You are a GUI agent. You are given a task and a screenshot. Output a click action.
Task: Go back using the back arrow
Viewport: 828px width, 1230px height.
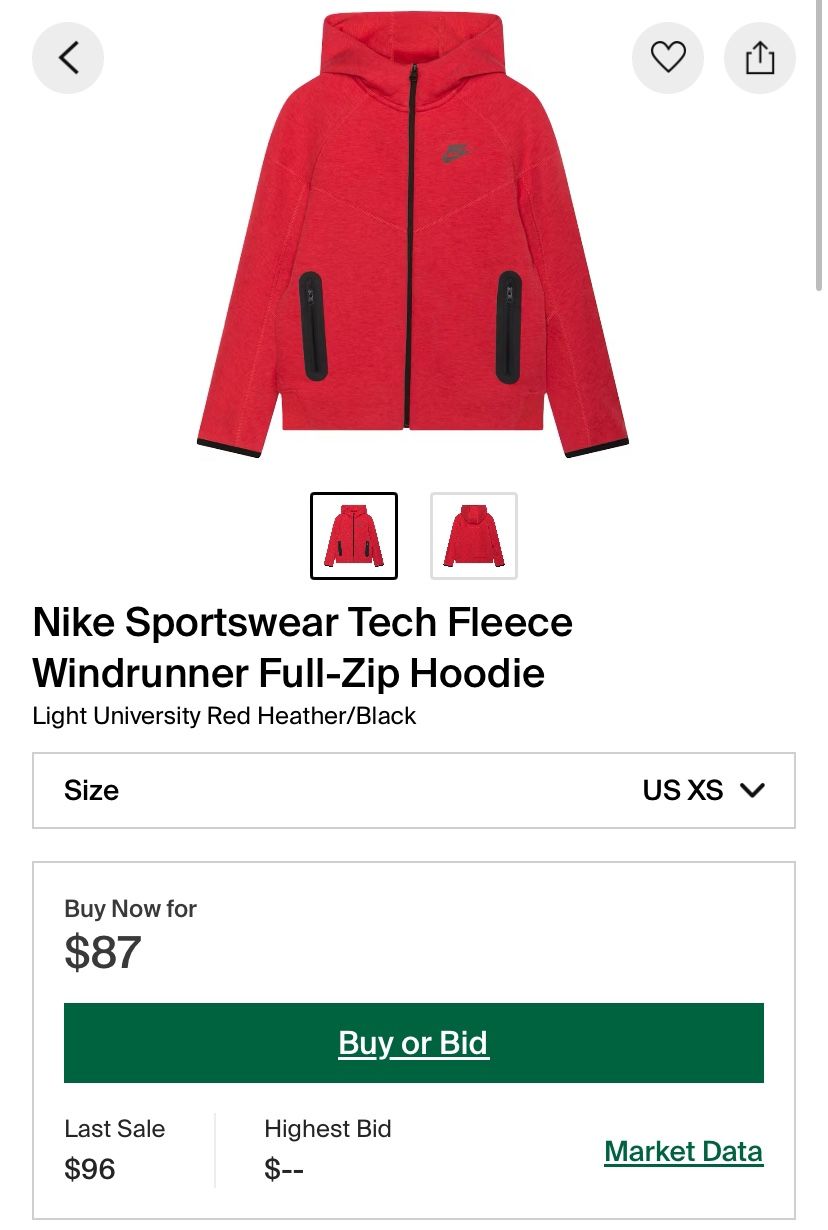point(68,58)
